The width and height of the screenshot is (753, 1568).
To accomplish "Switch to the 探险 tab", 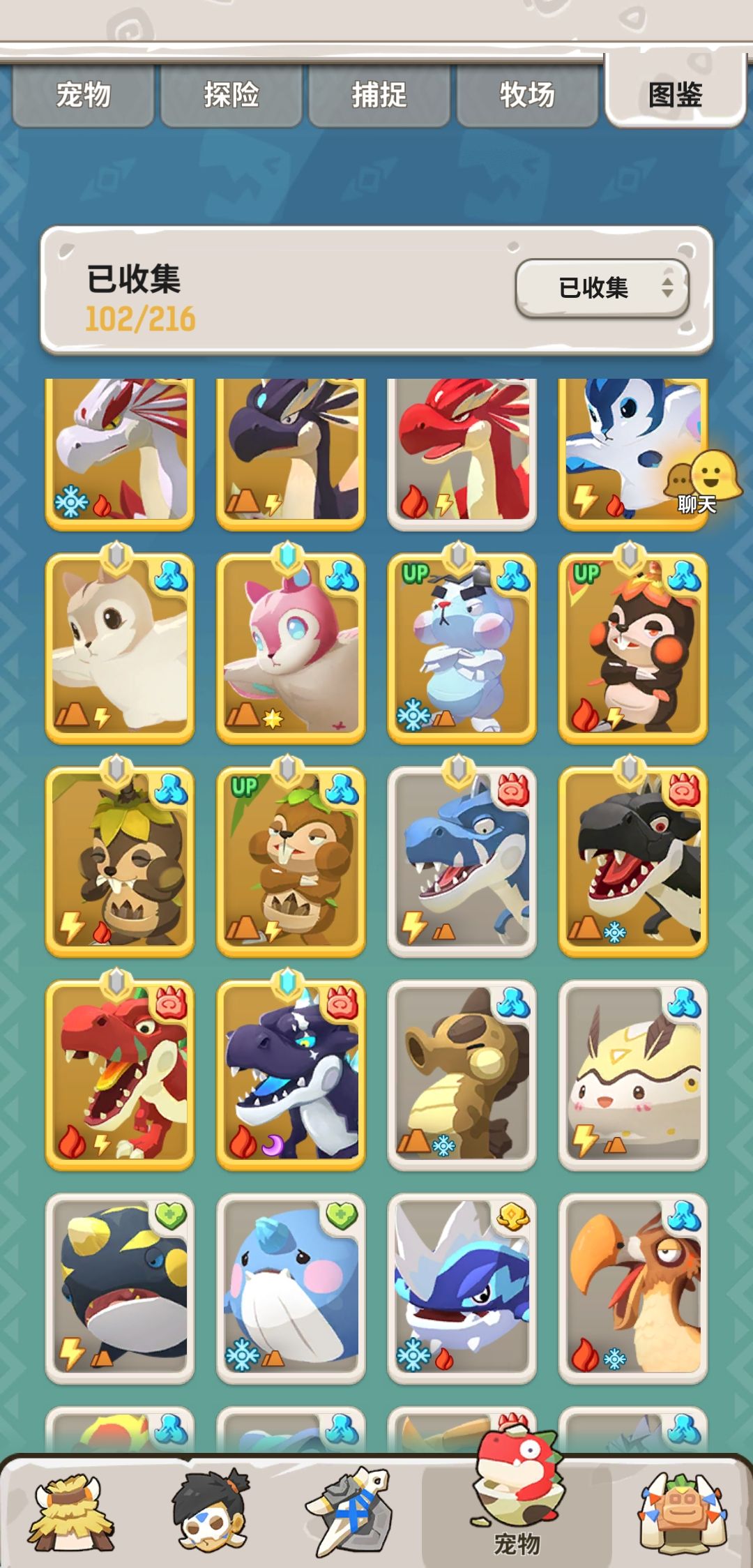I will 231,97.
